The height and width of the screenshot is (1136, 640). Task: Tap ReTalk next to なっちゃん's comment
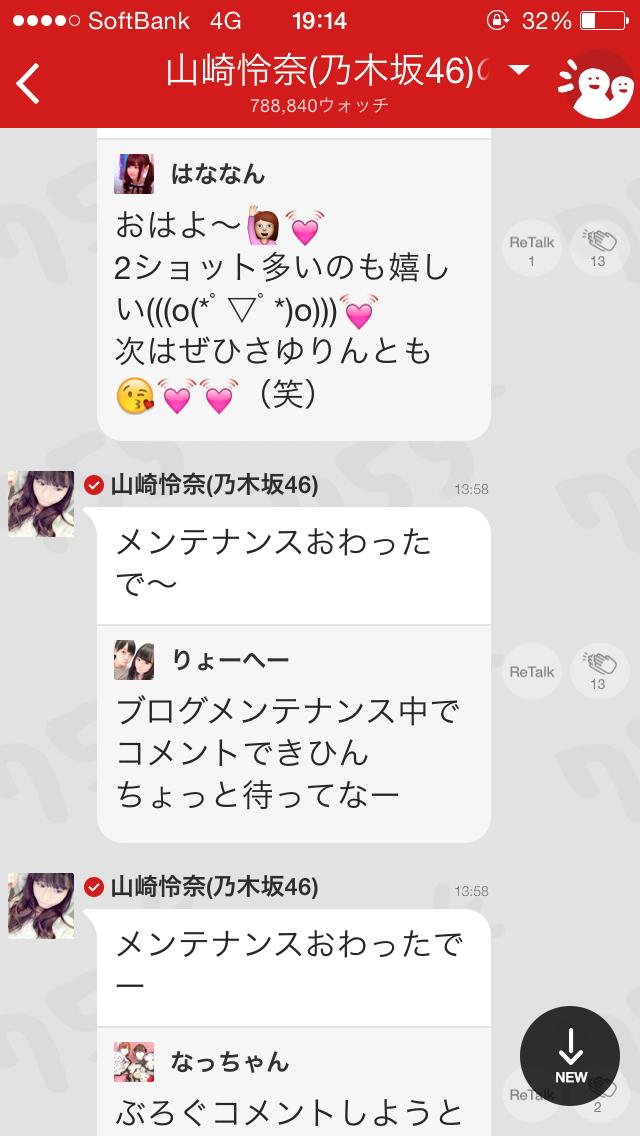(531, 1094)
